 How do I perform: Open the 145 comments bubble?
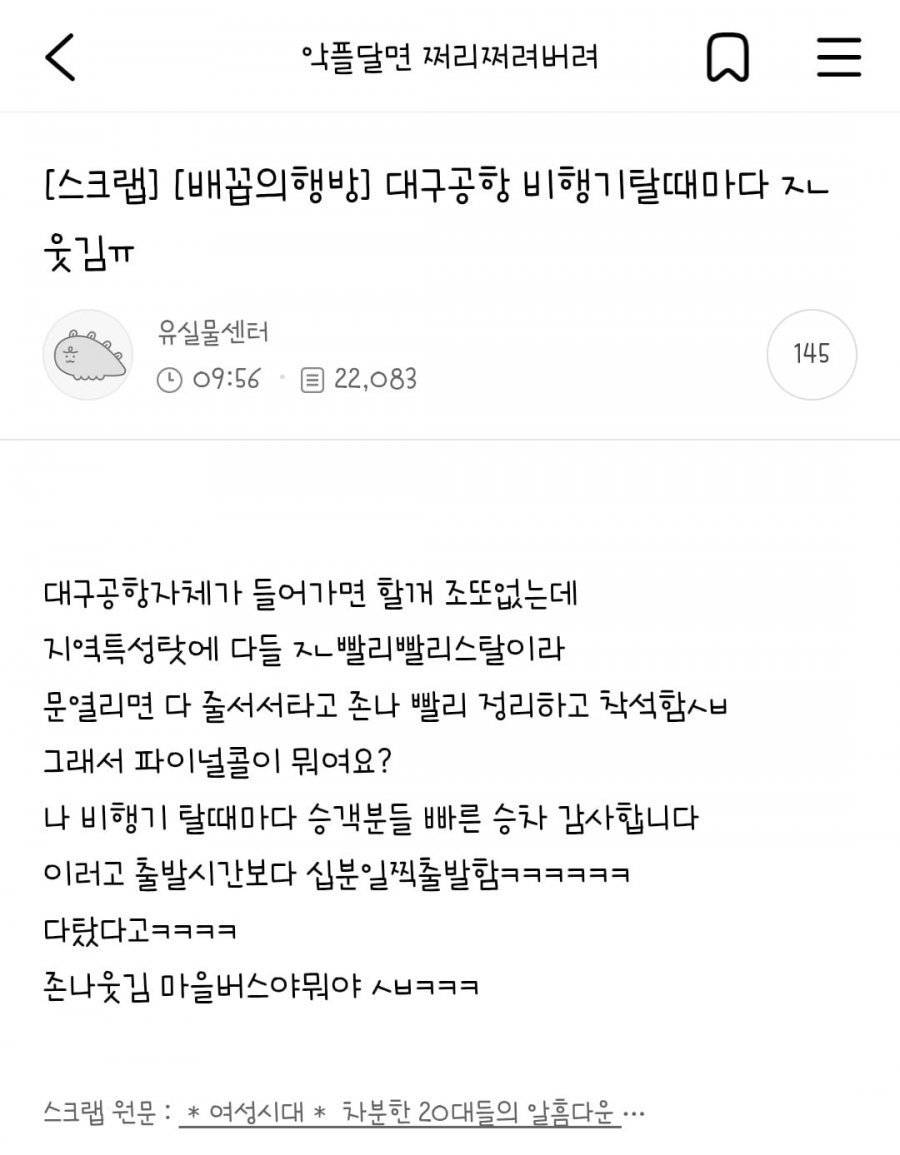click(x=811, y=354)
